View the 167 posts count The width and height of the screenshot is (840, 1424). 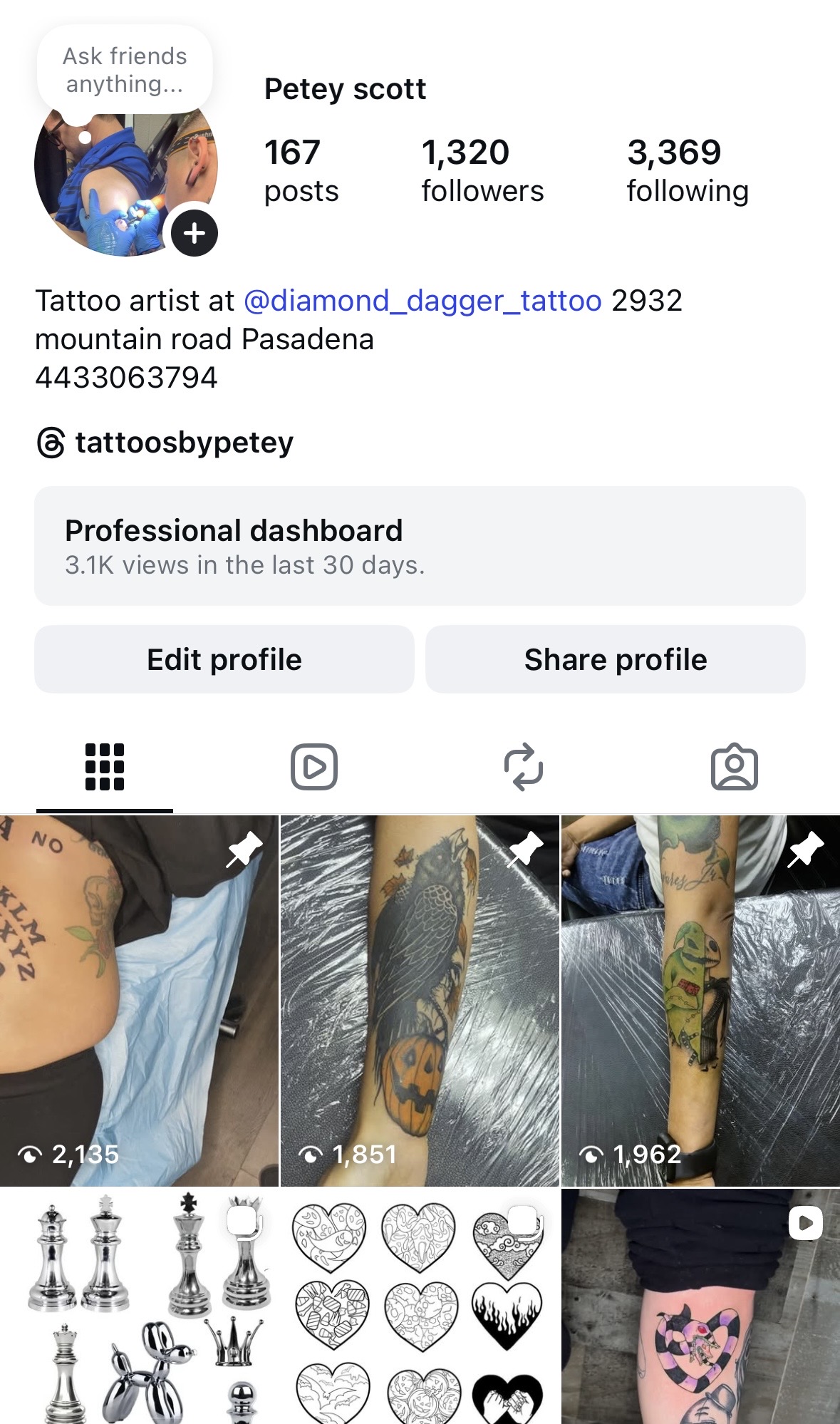pos(300,167)
